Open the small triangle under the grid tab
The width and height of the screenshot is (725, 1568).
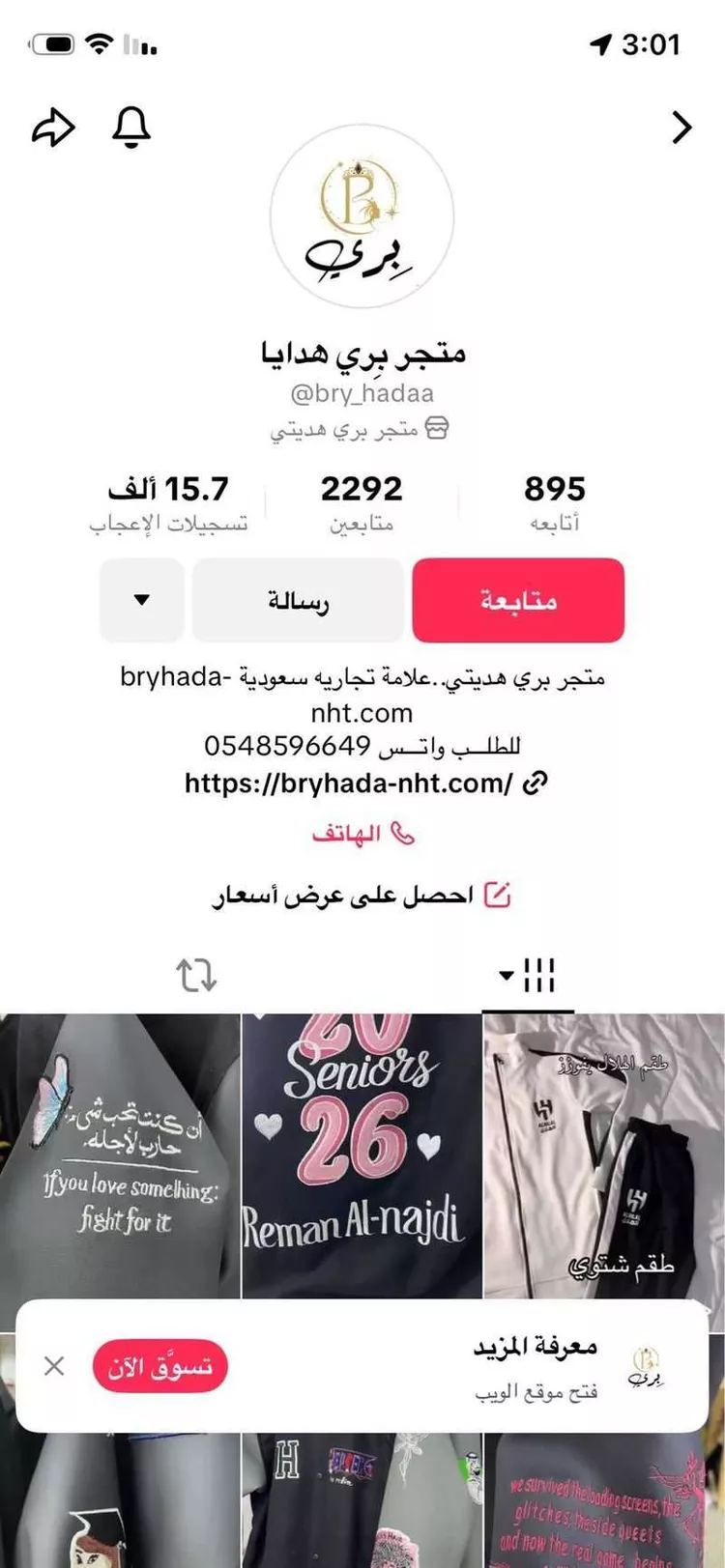click(x=507, y=977)
